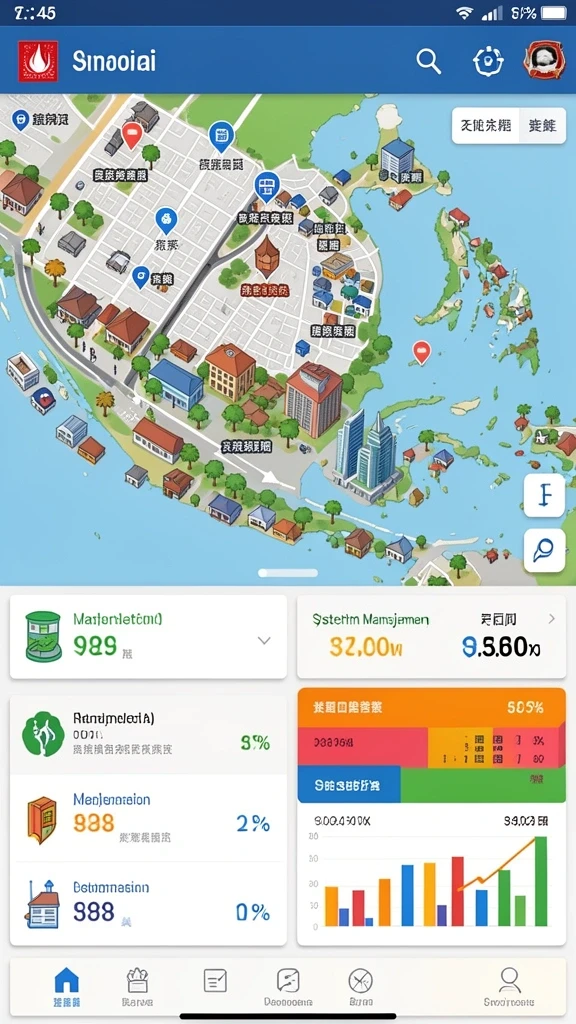Tap the magnifier button on the map

click(544, 551)
